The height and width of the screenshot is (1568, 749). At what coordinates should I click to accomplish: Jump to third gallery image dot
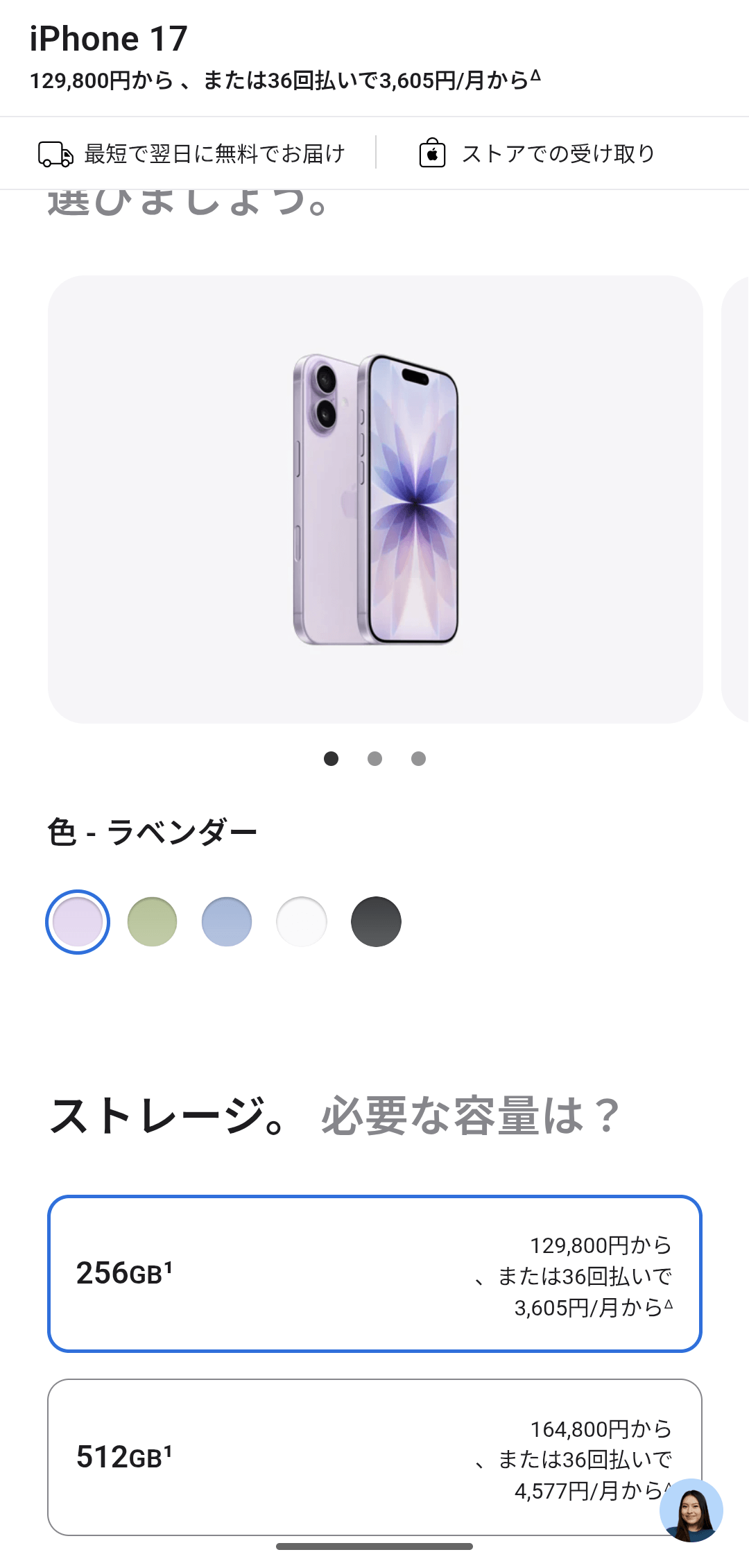point(418,758)
